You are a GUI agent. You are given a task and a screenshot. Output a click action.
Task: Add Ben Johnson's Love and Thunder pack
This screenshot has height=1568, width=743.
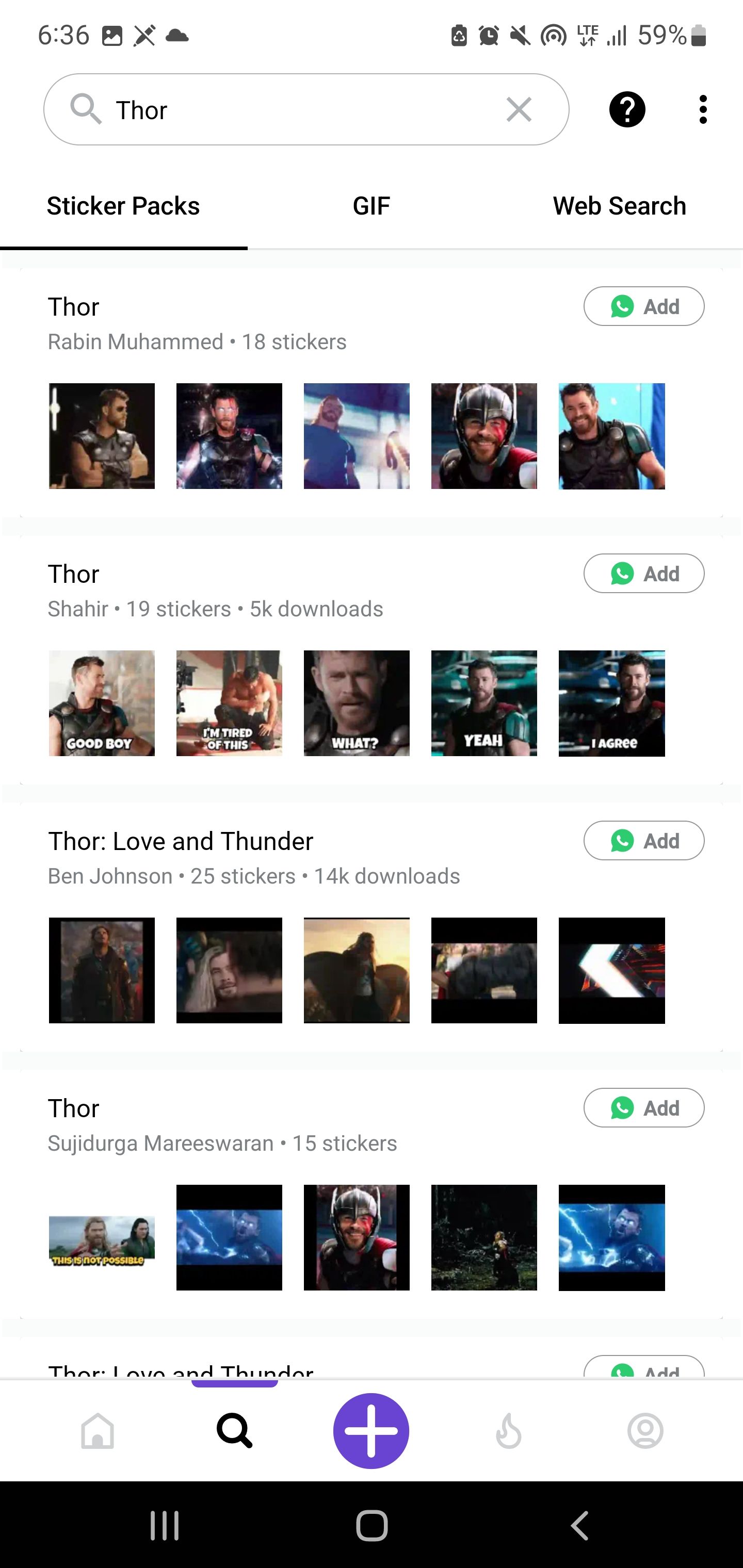[x=644, y=841]
